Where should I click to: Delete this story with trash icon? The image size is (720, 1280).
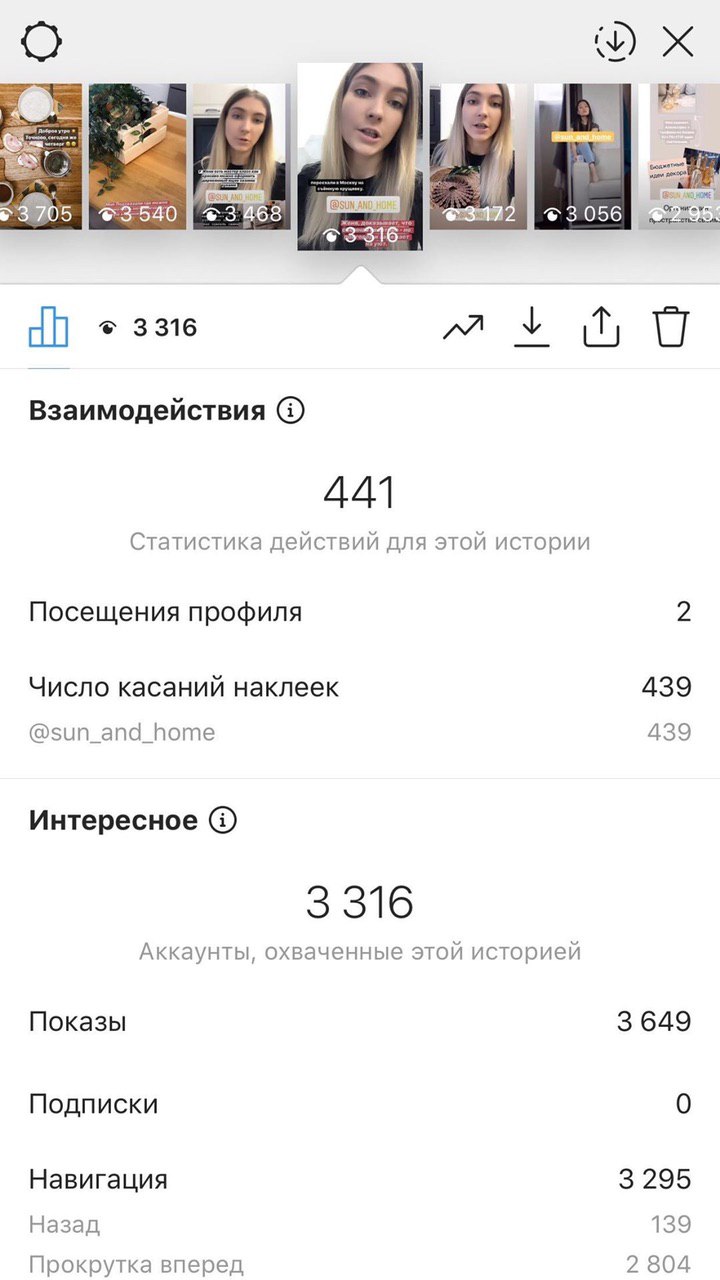[x=671, y=327]
